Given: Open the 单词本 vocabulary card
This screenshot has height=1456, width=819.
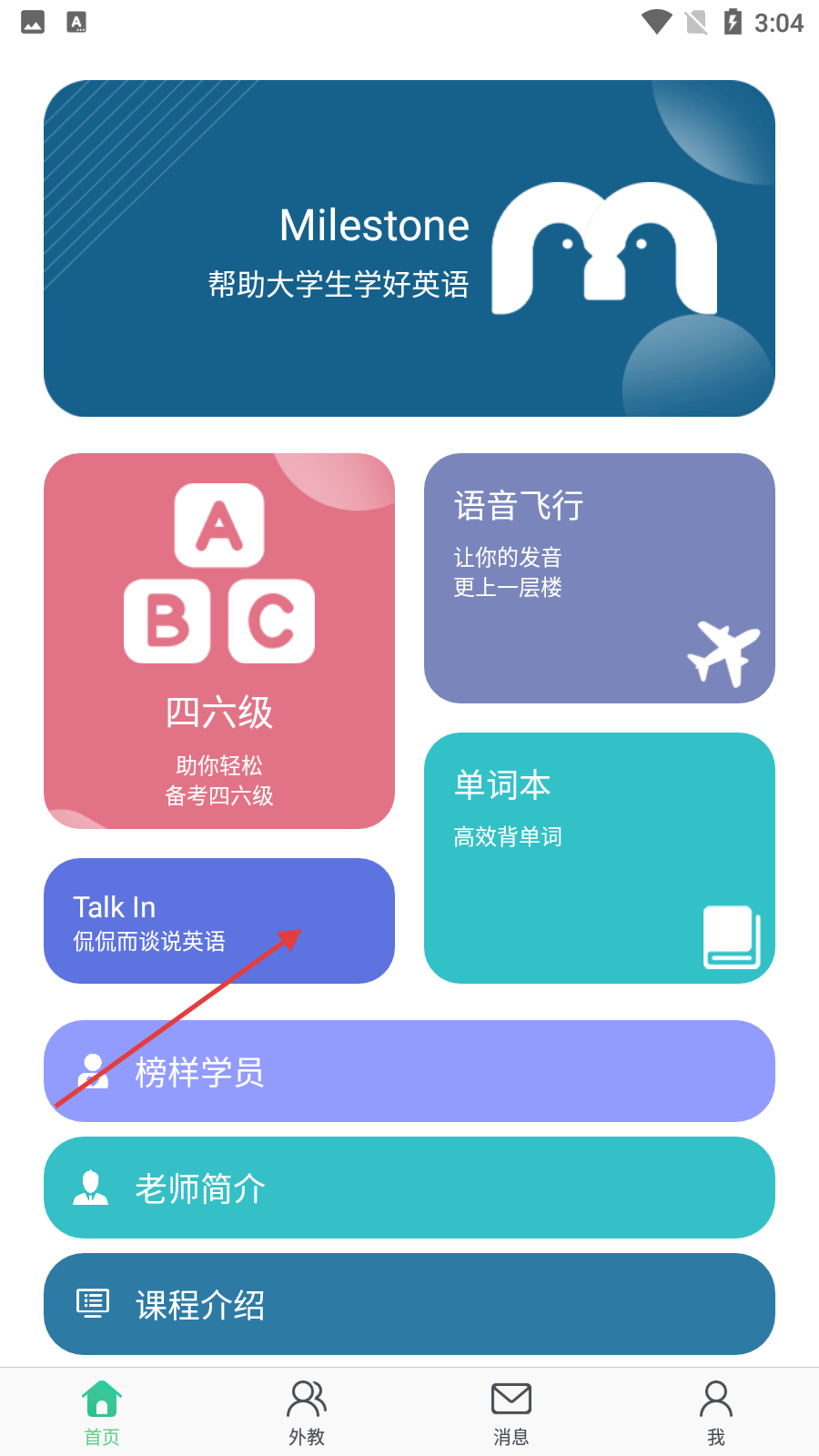Looking at the screenshot, I should pos(600,858).
